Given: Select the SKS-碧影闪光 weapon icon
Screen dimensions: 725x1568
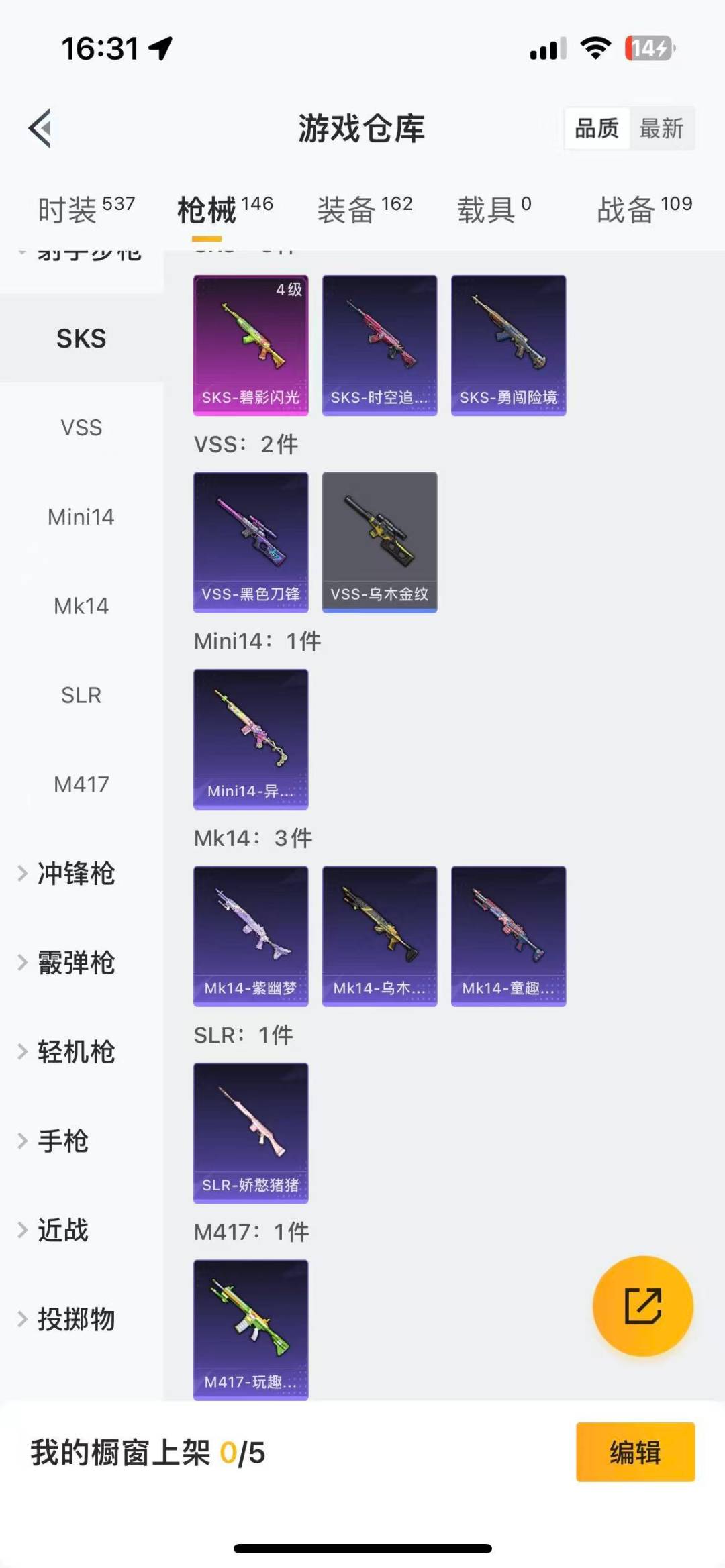Looking at the screenshot, I should click(250, 342).
